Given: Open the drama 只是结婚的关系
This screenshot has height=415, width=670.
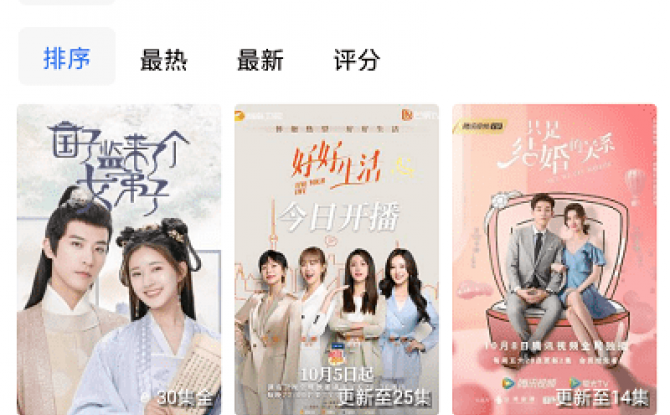Looking at the screenshot, I should pyautogui.click(x=553, y=260).
